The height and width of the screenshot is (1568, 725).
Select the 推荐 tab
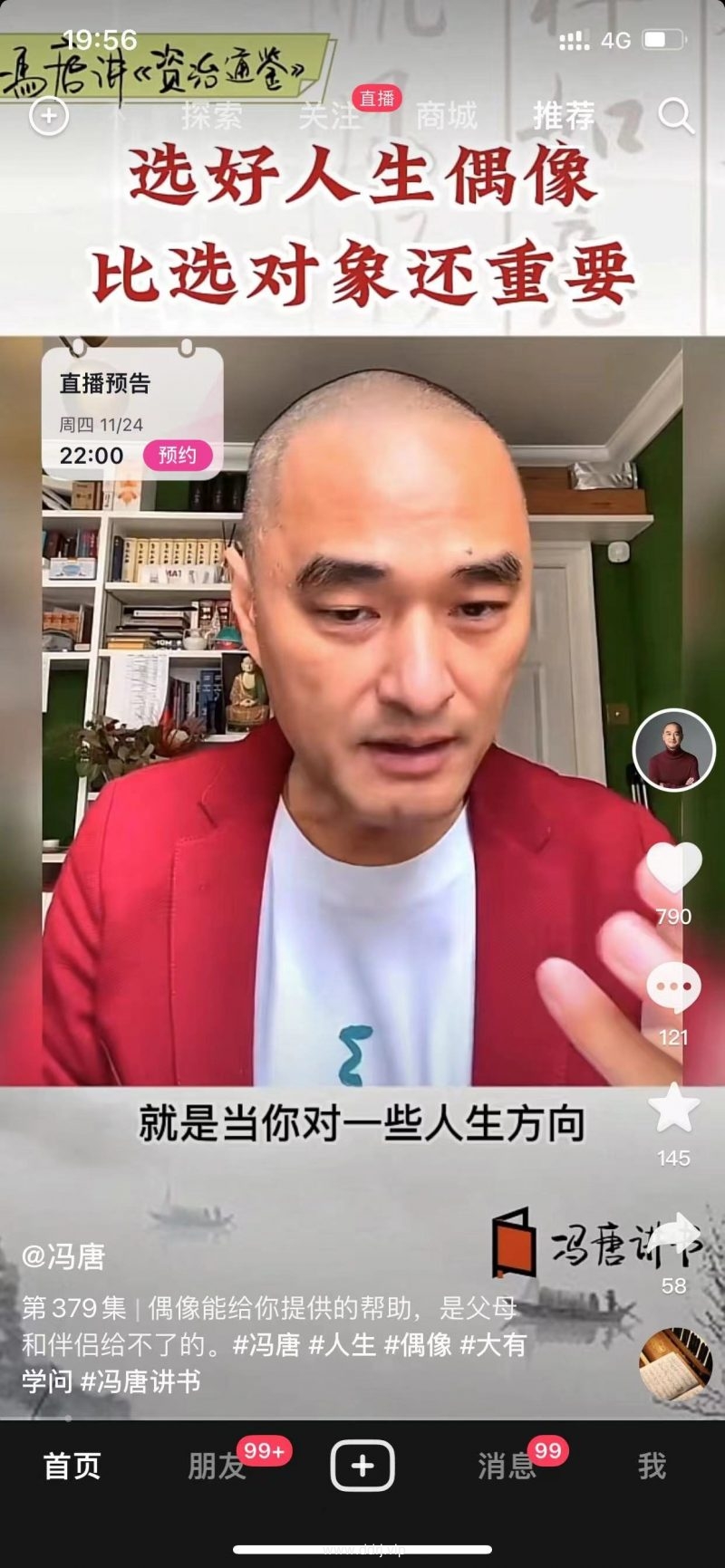pos(563,116)
